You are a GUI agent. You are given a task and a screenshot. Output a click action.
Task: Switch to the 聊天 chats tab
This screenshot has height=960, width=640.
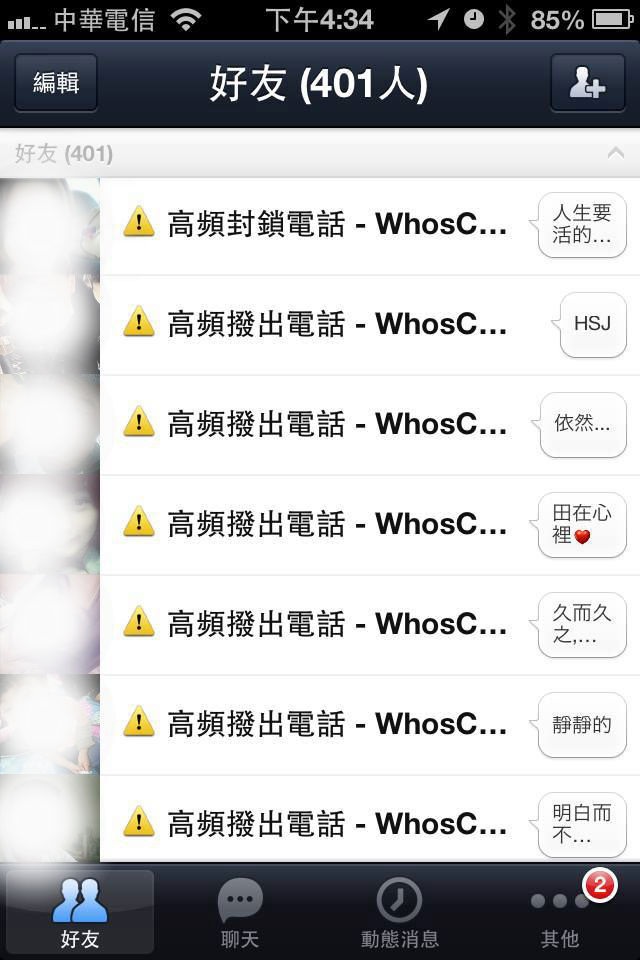(x=240, y=912)
